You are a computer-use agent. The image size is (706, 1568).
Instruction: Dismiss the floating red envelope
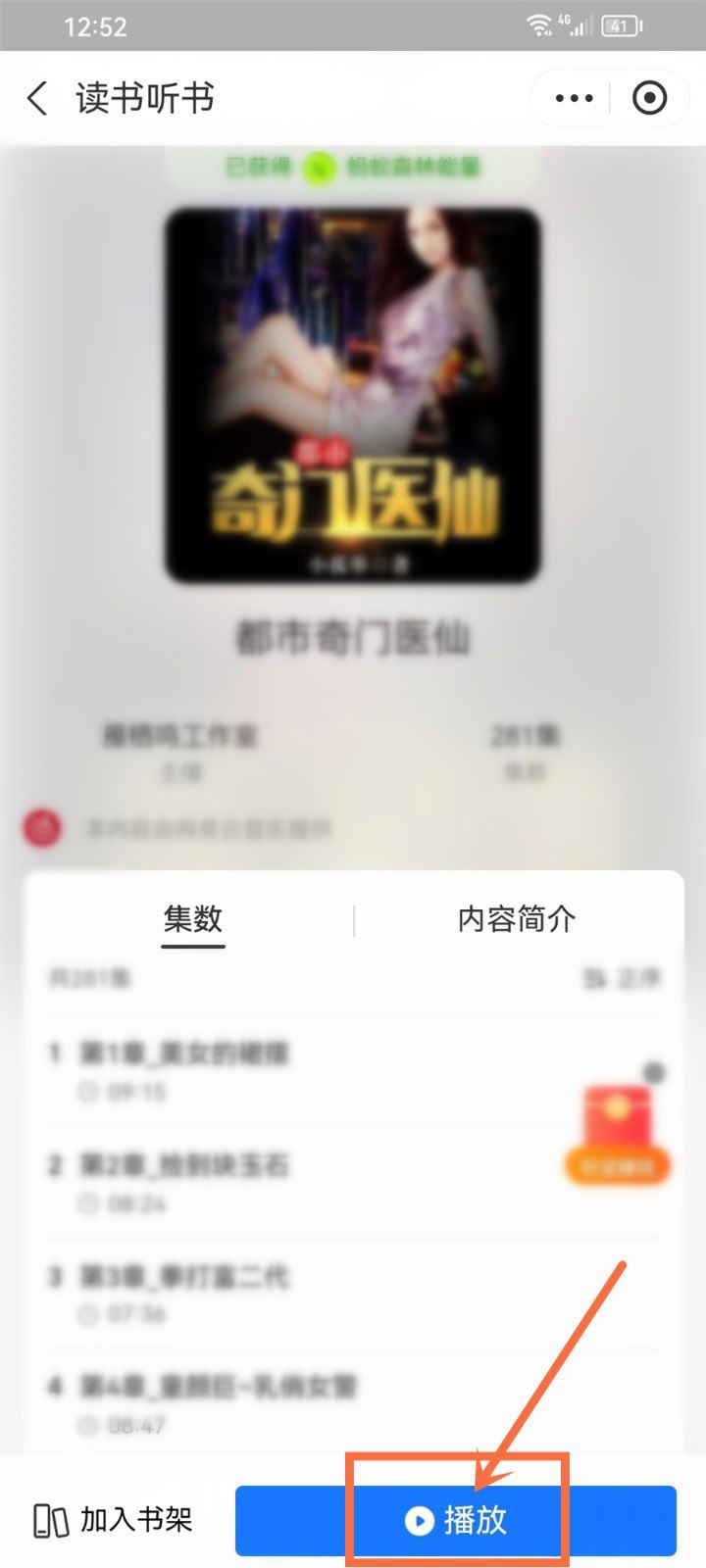(654, 1073)
